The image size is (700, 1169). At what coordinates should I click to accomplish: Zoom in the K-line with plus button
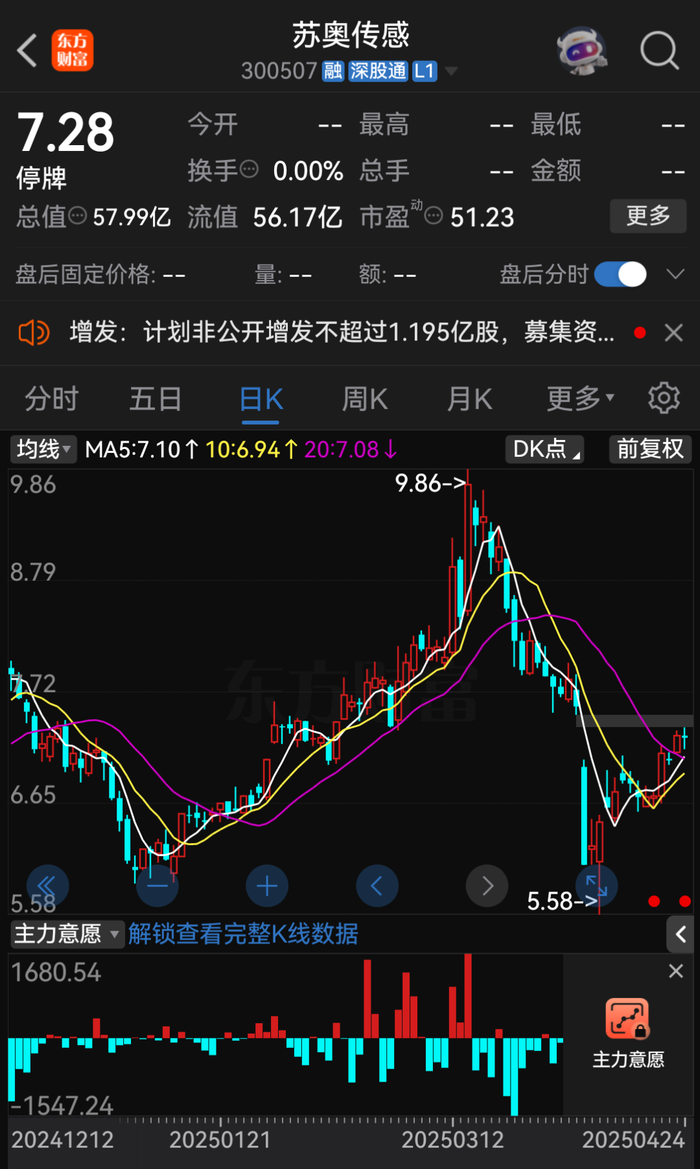pyautogui.click(x=267, y=885)
